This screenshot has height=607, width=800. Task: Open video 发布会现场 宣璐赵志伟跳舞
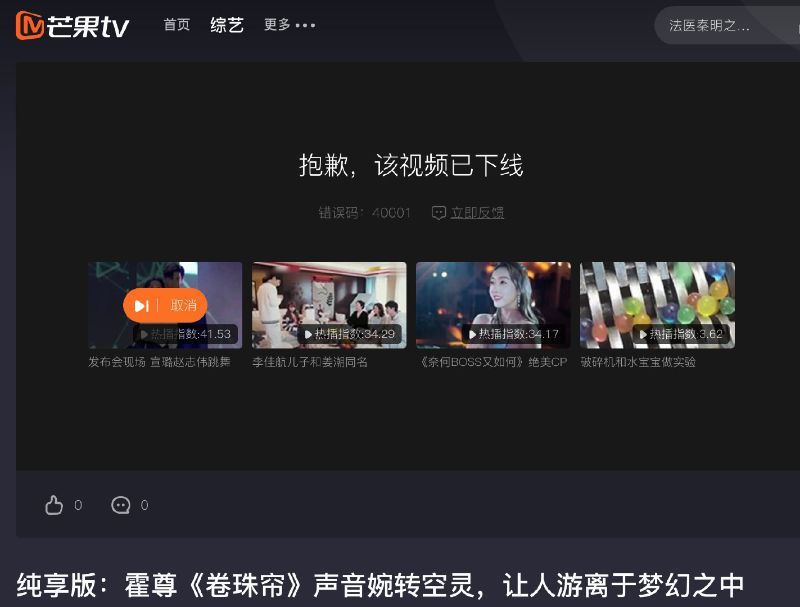coord(165,305)
